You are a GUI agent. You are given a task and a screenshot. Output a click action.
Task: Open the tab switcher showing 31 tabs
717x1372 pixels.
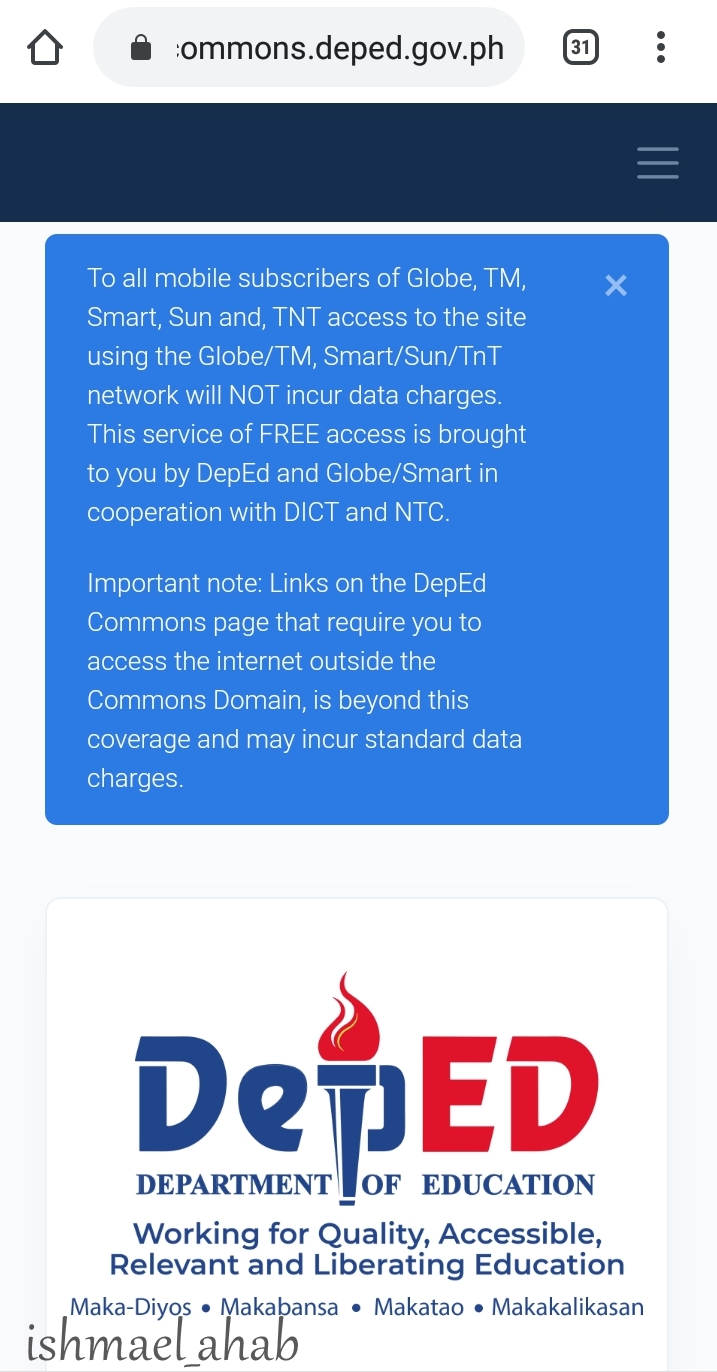click(581, 47)
